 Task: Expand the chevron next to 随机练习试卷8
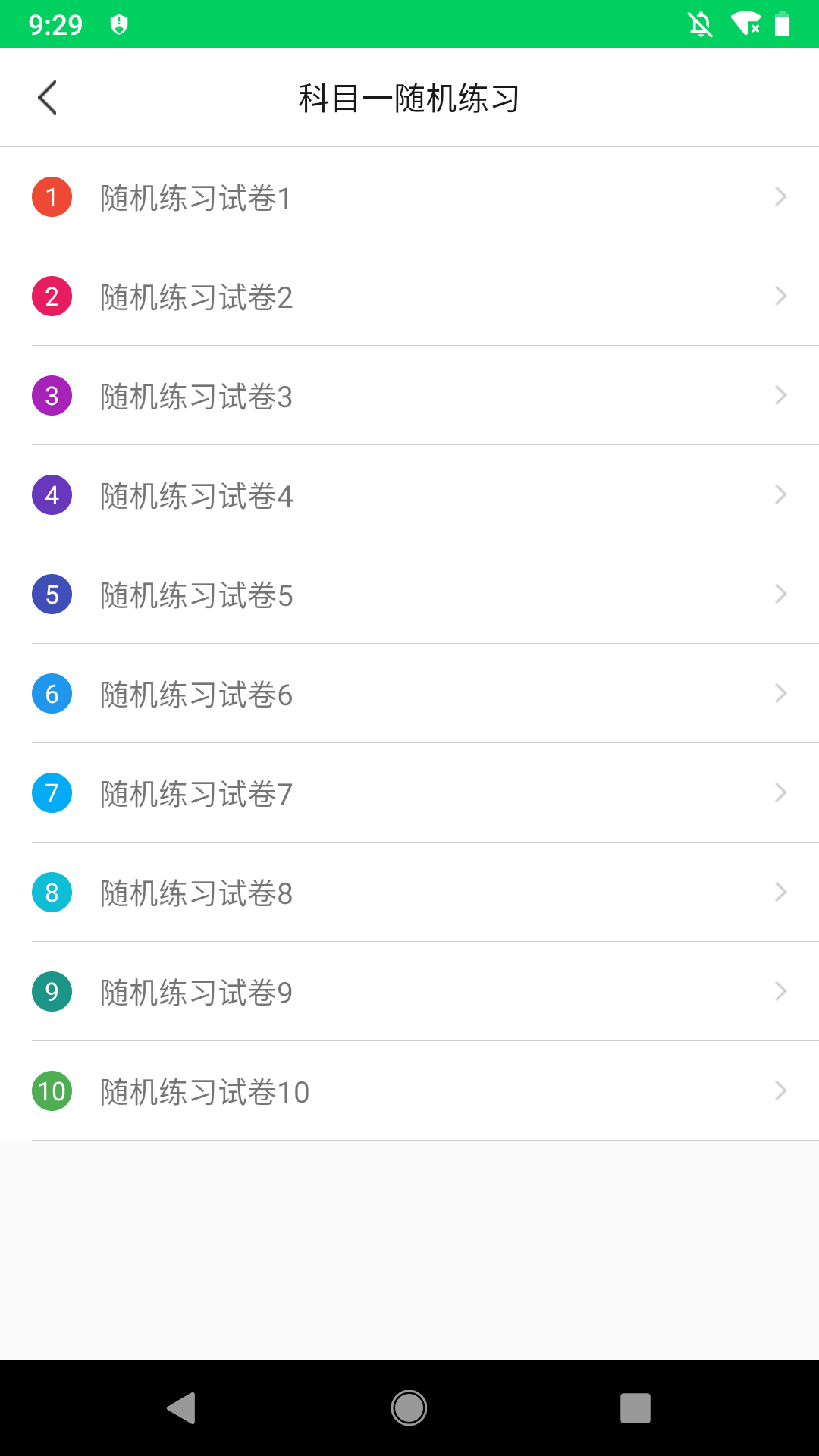(x=780, y=892)
